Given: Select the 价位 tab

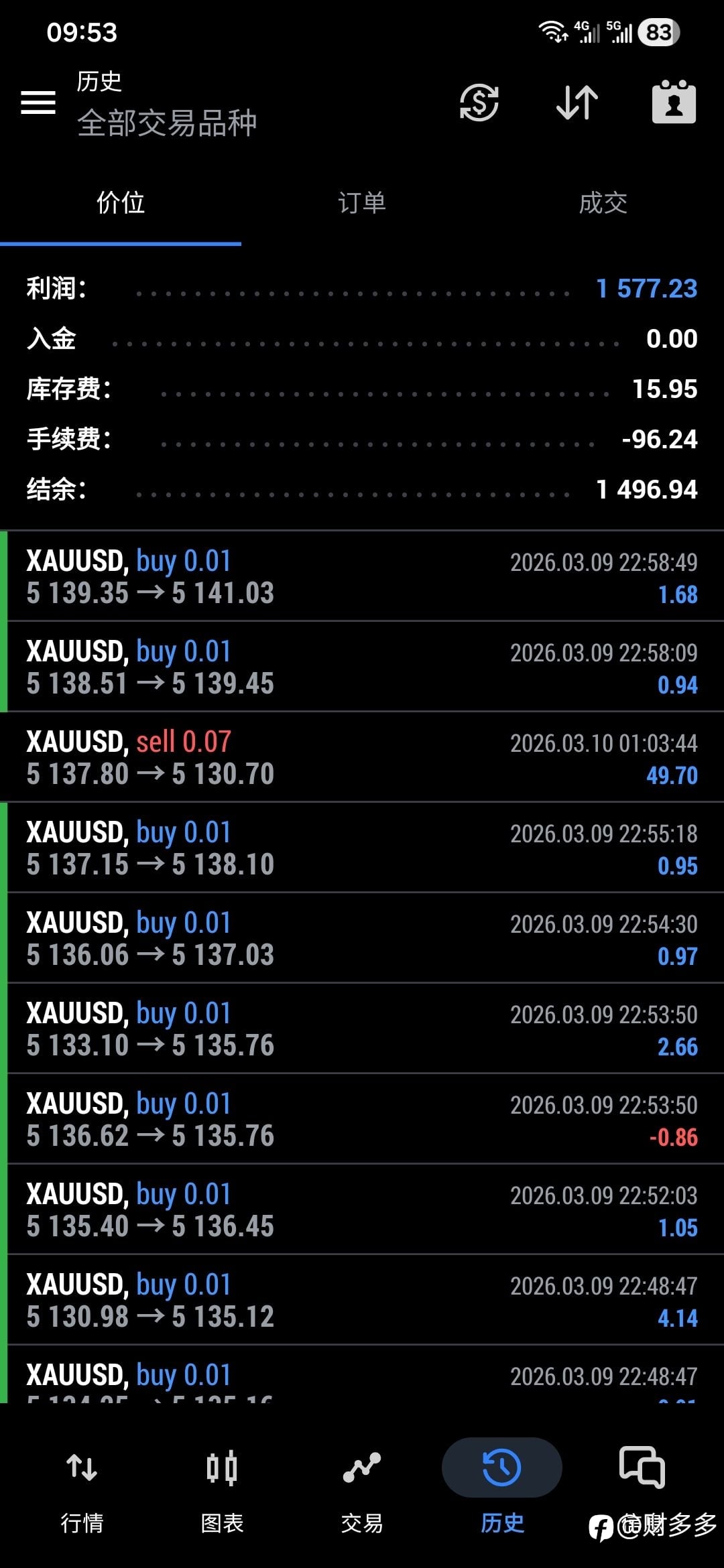Looking at the screenshot, I should tap(121, 203).
